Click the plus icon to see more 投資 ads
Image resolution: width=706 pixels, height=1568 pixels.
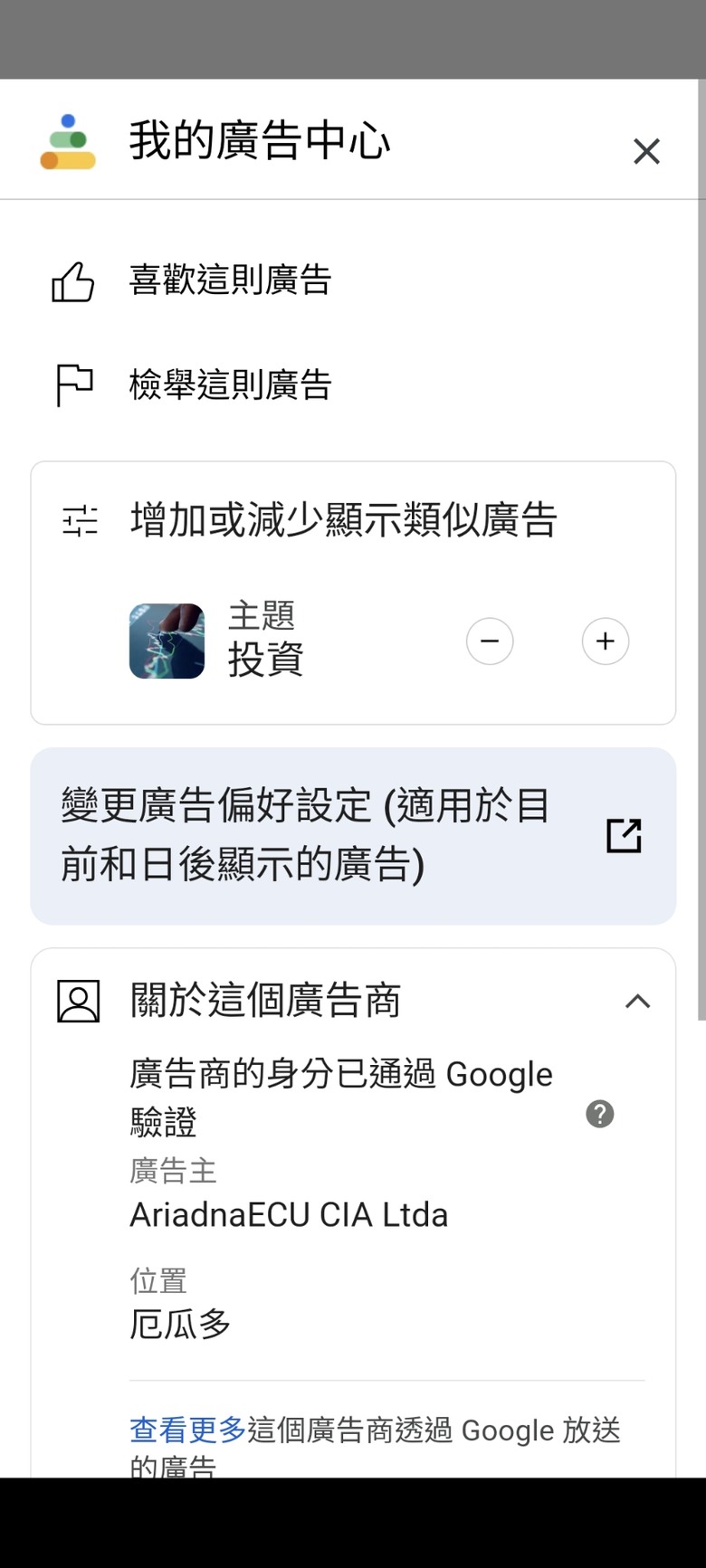[605, 641]
